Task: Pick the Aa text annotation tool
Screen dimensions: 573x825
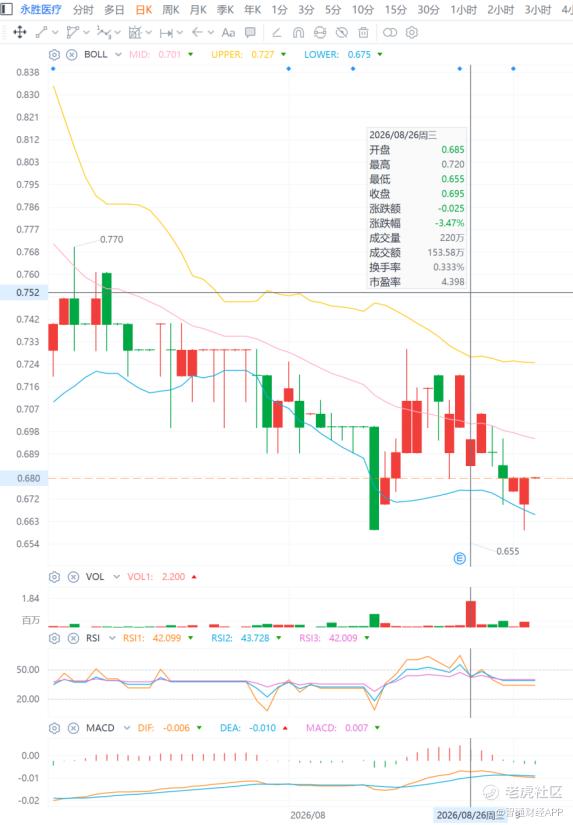Action: [x=228, y=33]
